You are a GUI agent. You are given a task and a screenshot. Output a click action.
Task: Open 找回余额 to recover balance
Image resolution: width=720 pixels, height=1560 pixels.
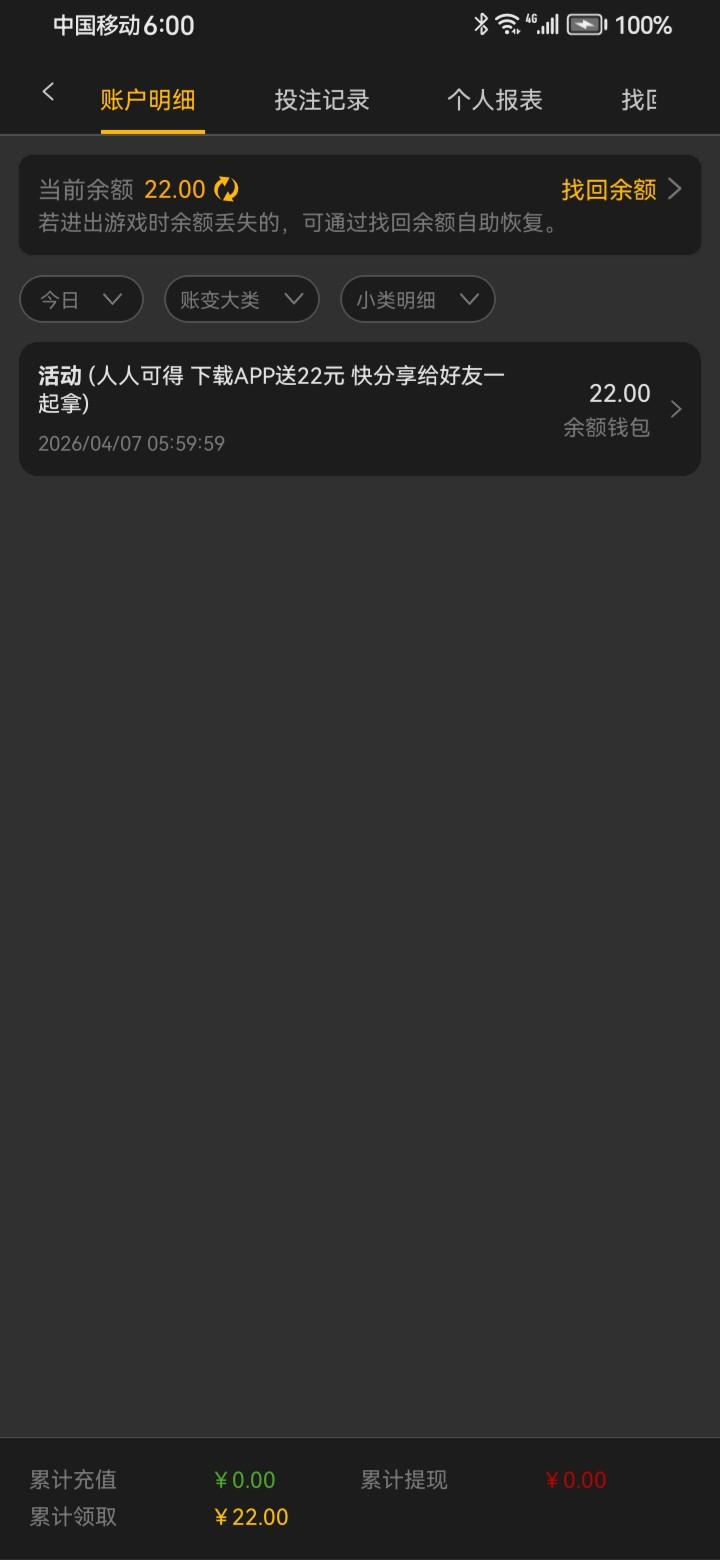620,189
